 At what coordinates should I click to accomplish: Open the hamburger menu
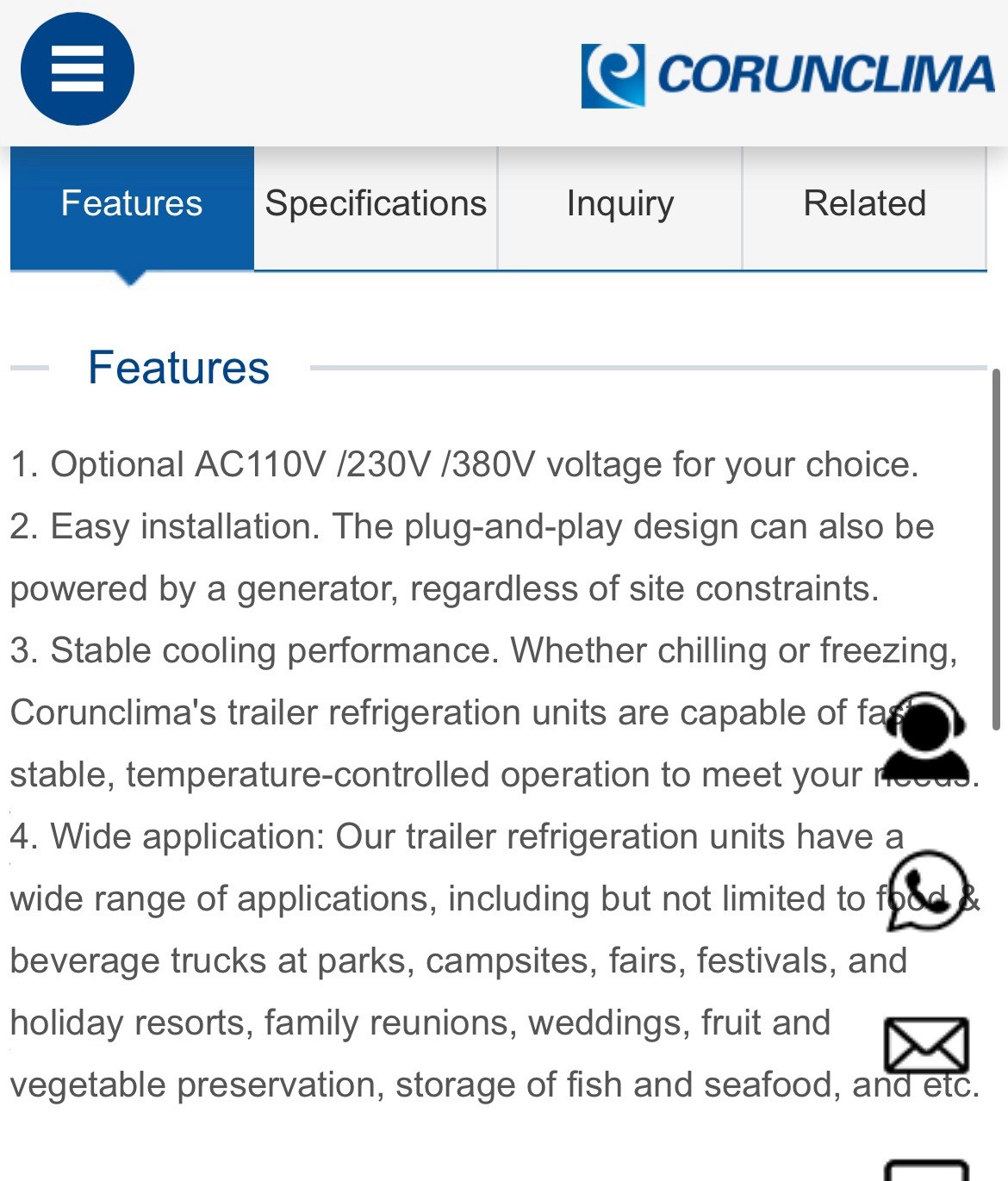(78, 69)
